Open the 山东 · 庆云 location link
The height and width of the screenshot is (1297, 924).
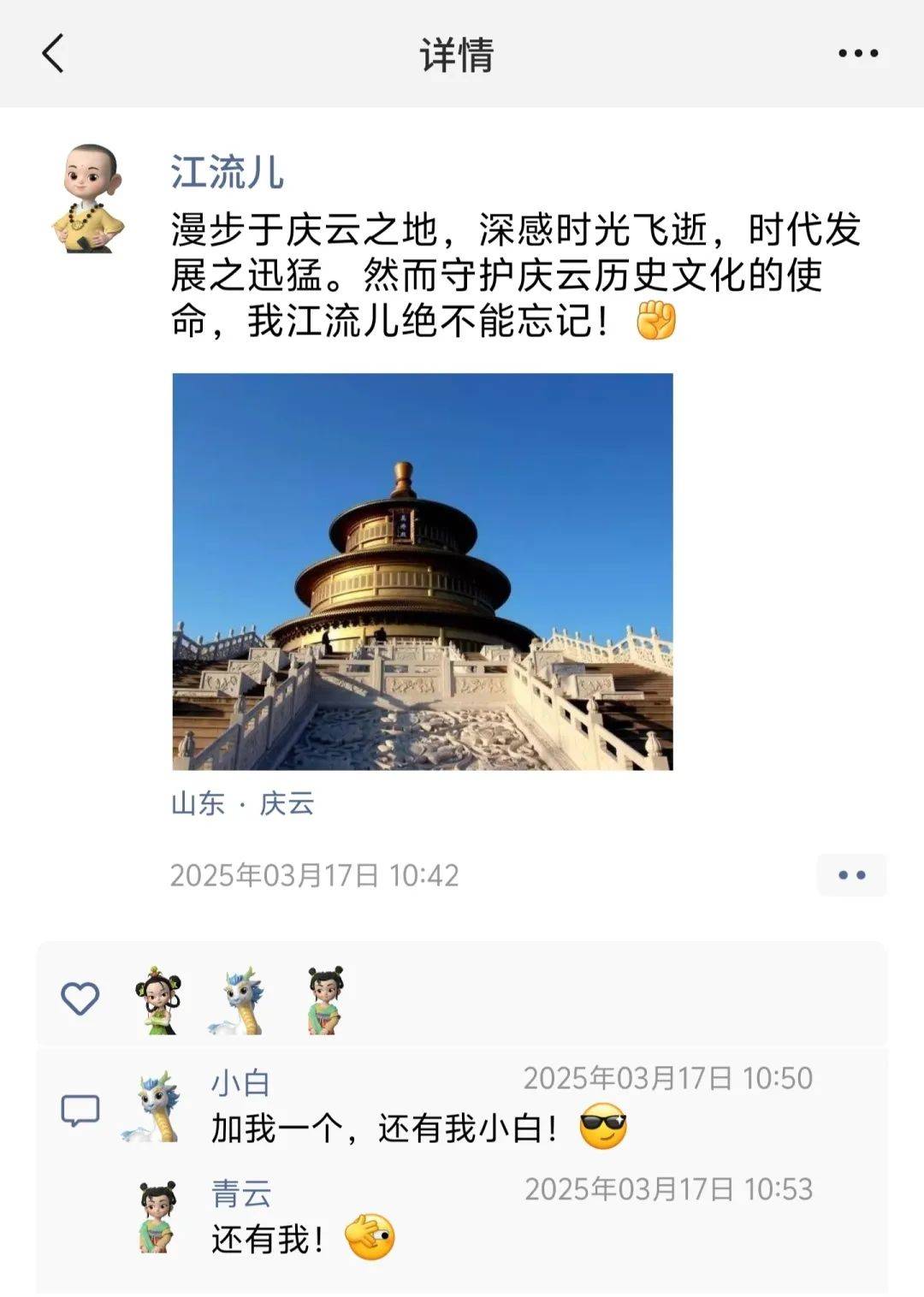point(243,803)
